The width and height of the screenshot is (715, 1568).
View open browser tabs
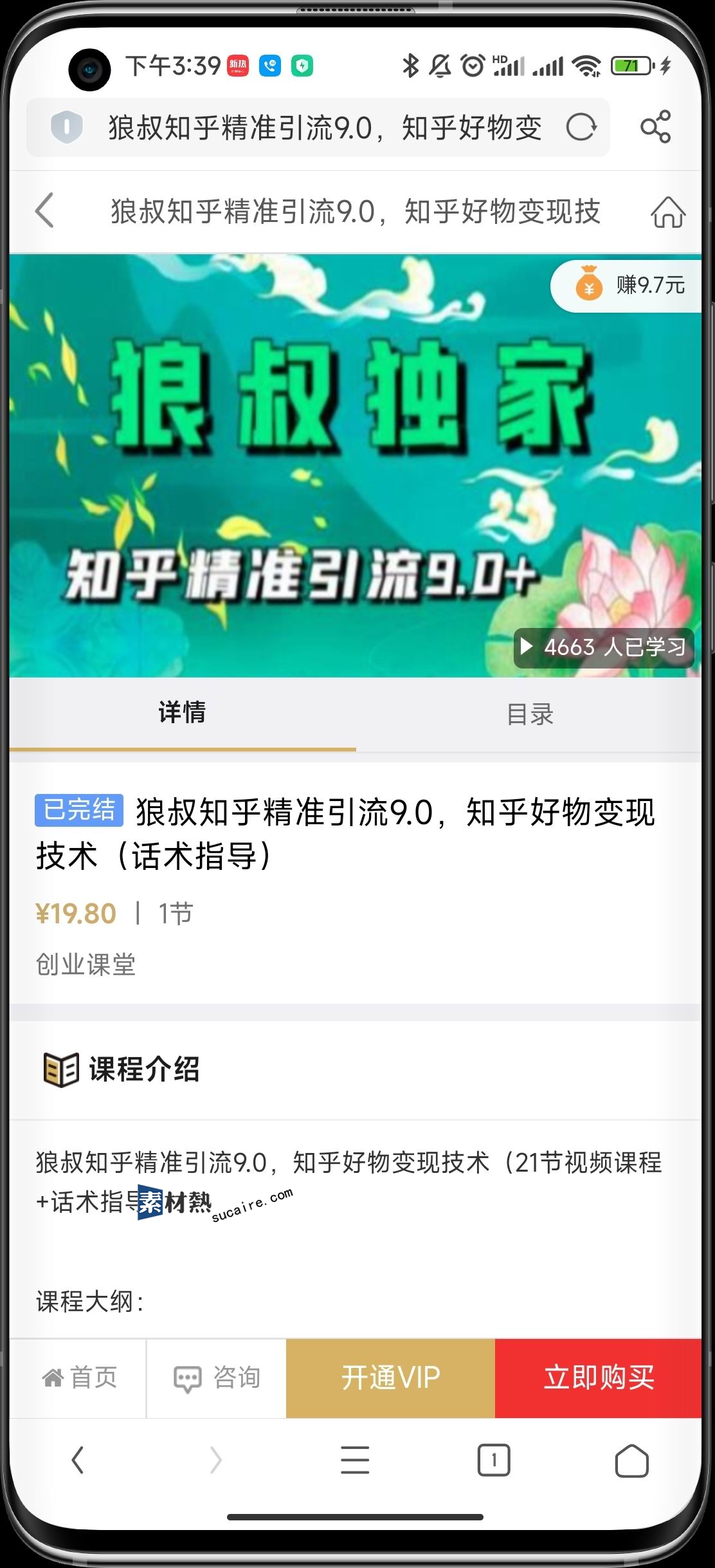493,1460
